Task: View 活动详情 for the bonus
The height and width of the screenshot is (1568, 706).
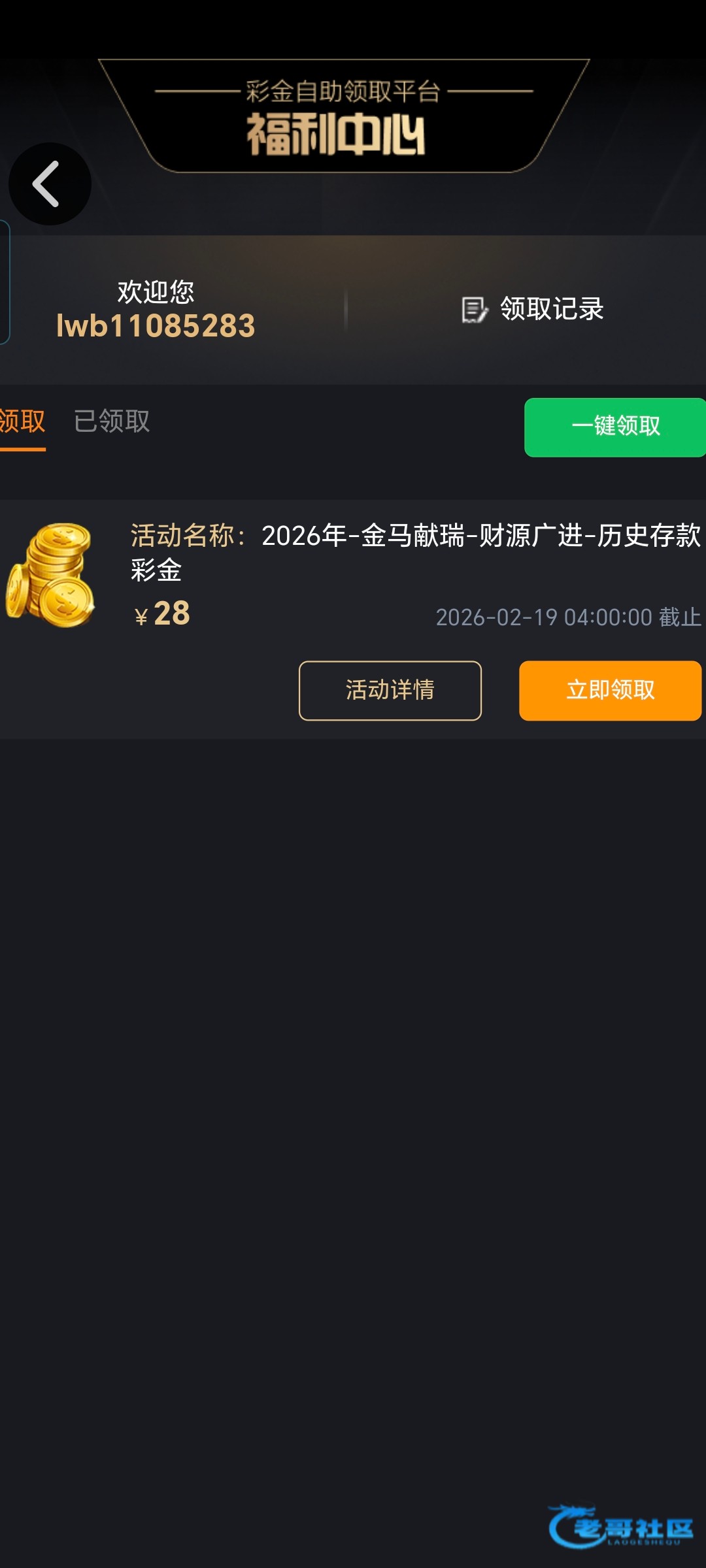Action: coord(390,691)
